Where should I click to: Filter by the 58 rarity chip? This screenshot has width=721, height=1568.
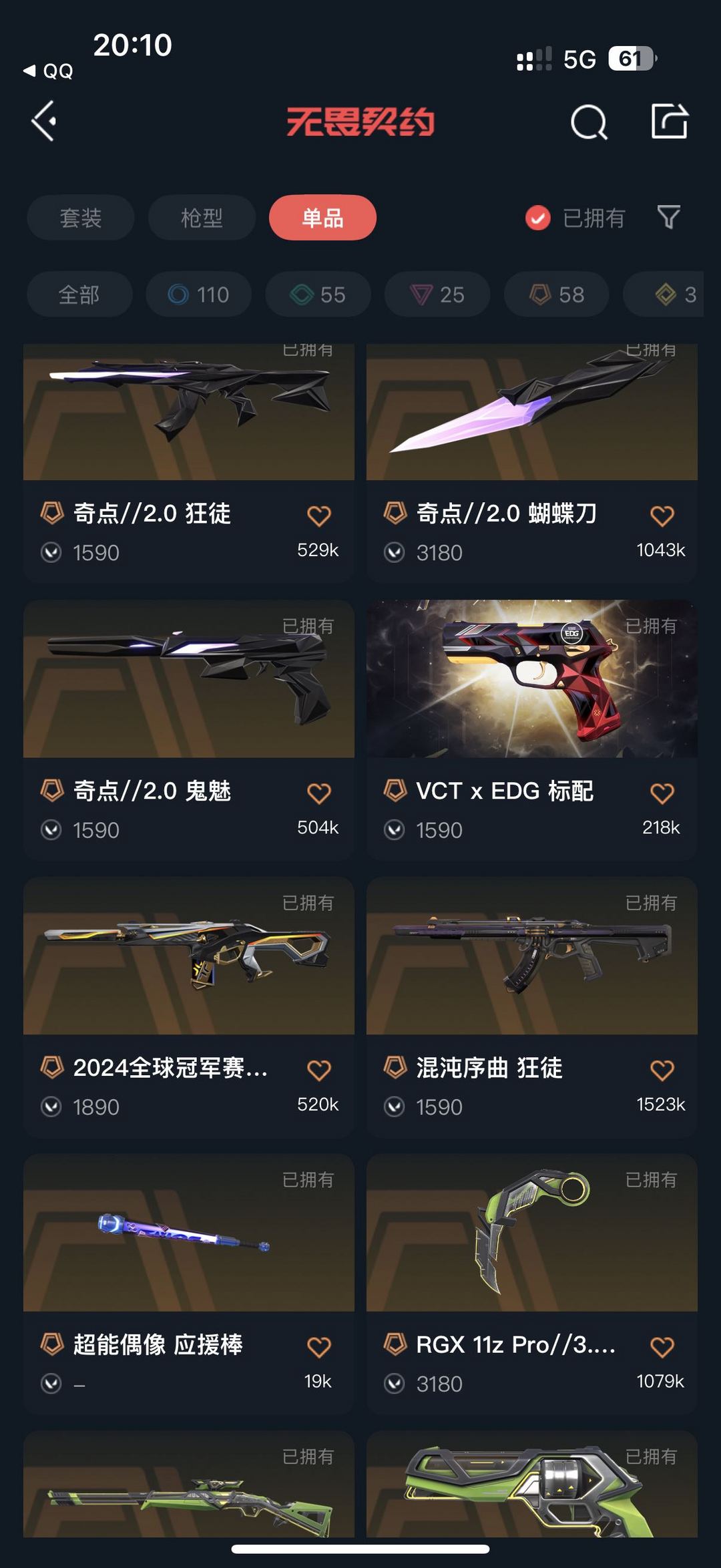pos(556,295)
